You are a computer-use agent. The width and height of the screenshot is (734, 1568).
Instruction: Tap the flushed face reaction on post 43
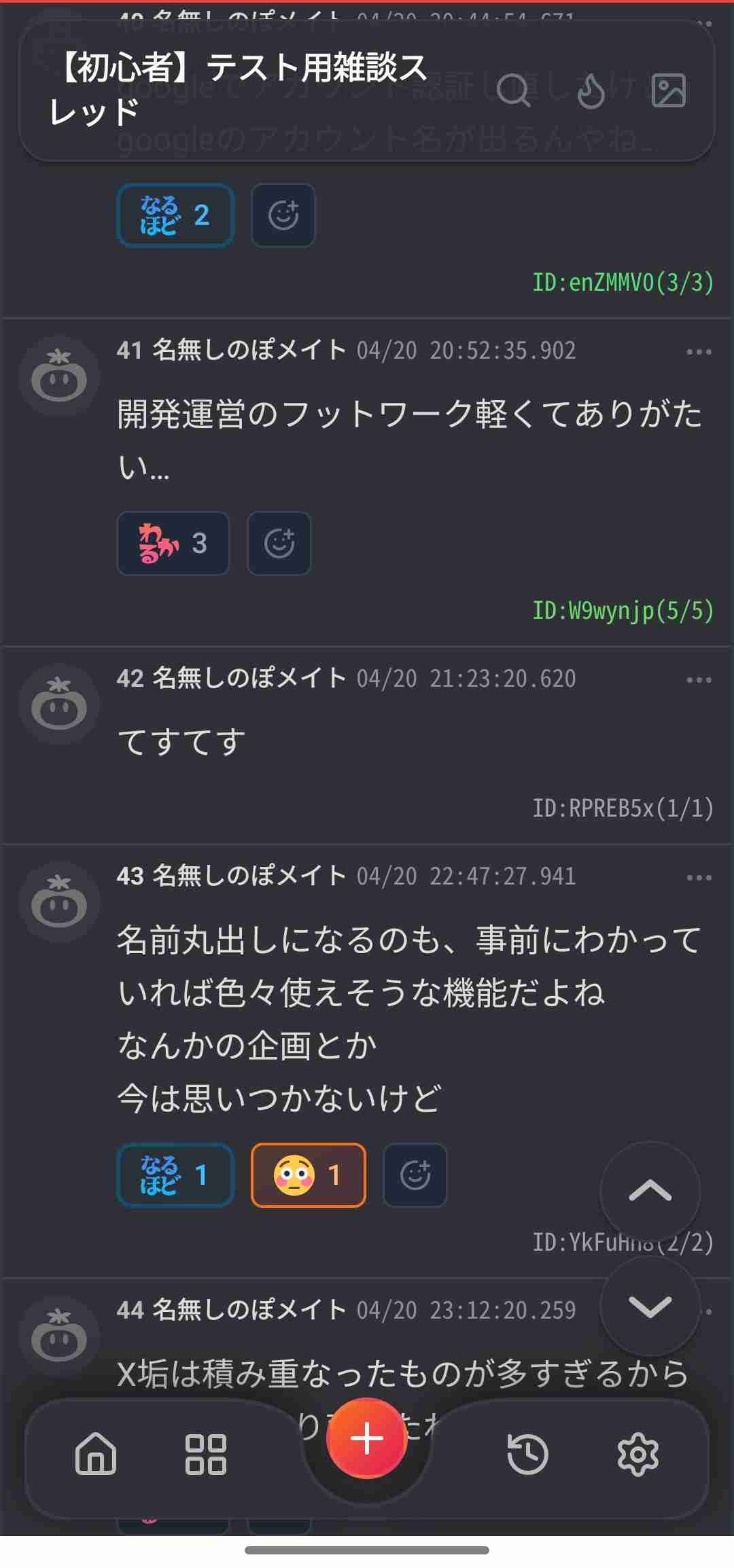coord(308,1175)
